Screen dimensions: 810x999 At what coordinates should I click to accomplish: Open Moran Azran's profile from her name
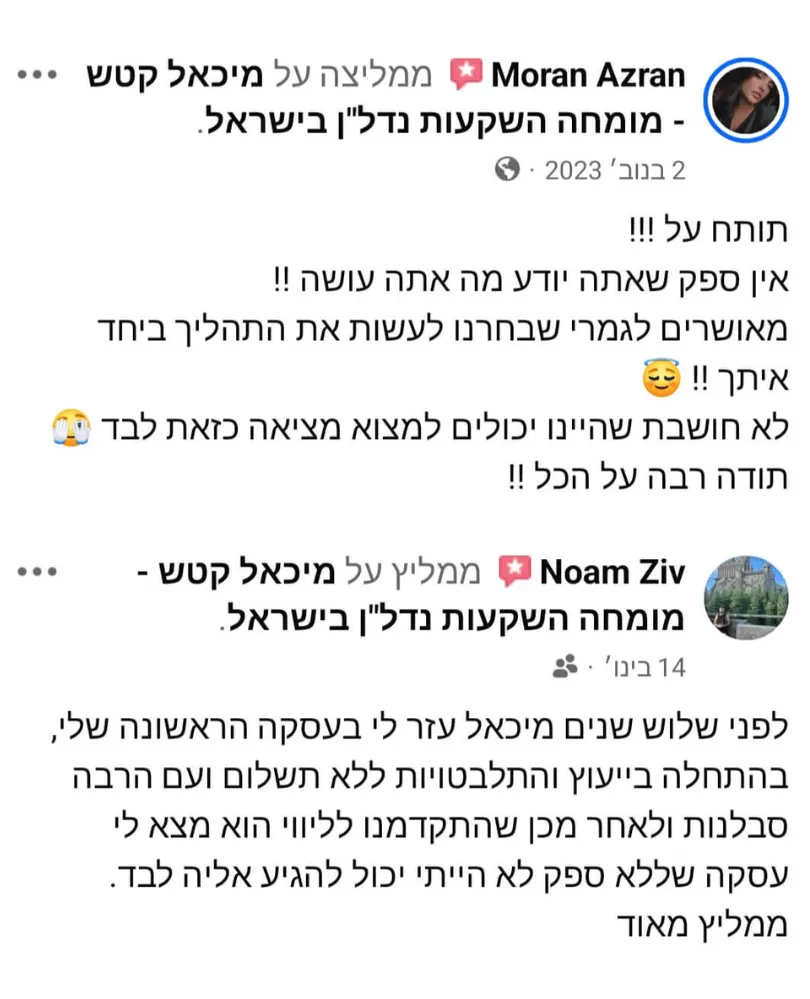pos(589,75)
